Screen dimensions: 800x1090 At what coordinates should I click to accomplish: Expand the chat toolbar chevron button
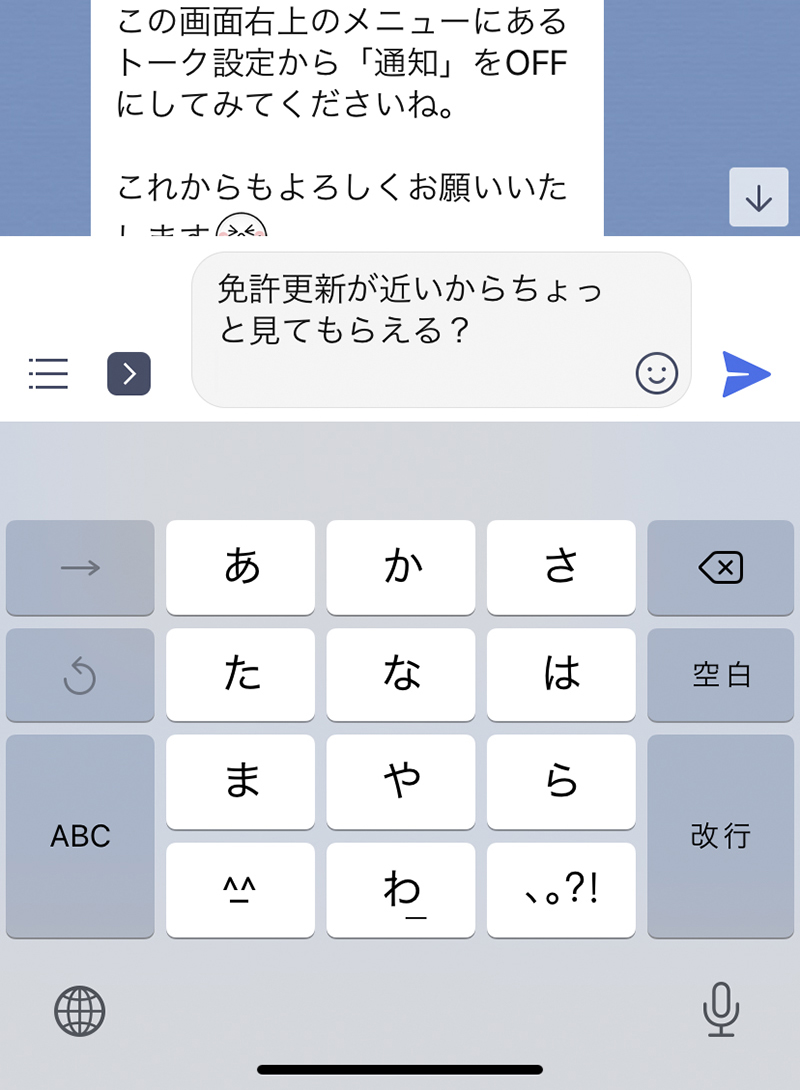coord(128,373)
